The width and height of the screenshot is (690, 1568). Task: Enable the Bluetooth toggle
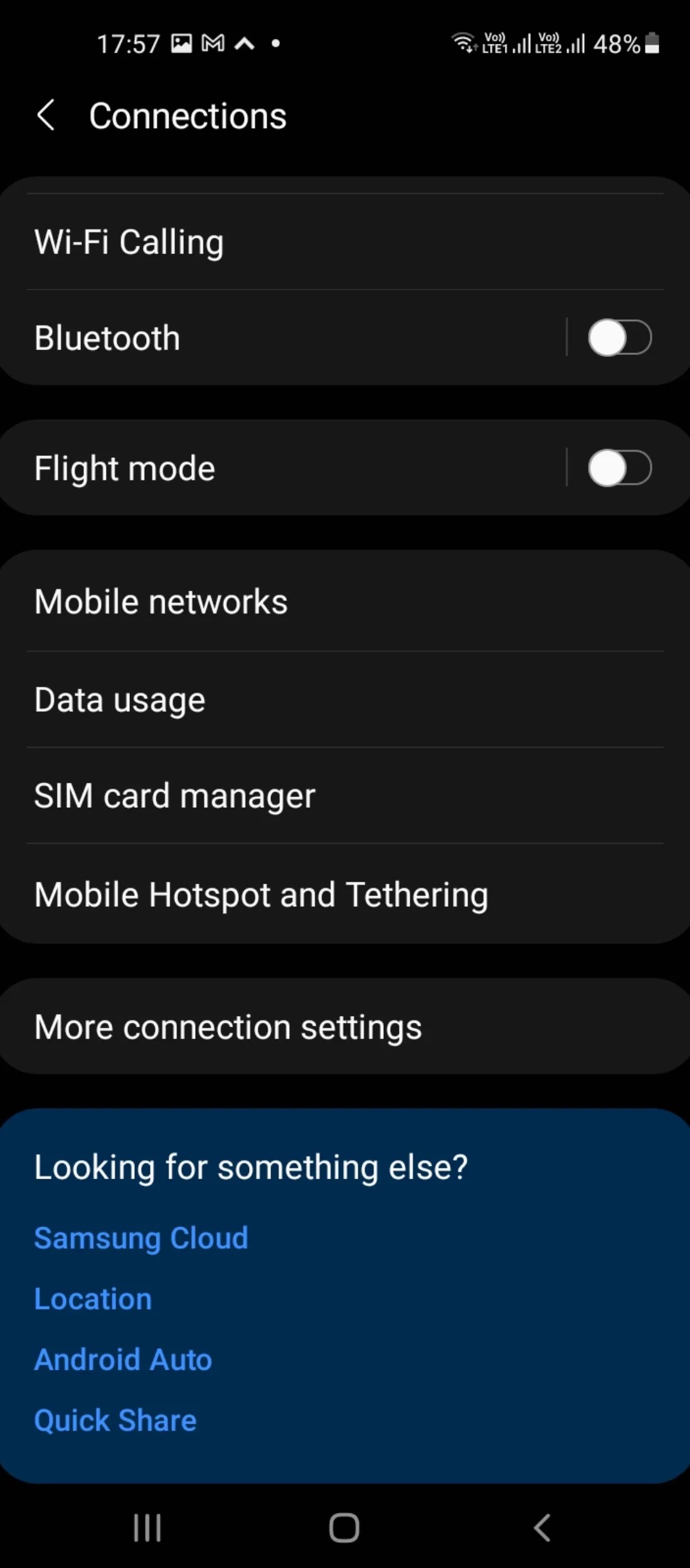point(618,337)
